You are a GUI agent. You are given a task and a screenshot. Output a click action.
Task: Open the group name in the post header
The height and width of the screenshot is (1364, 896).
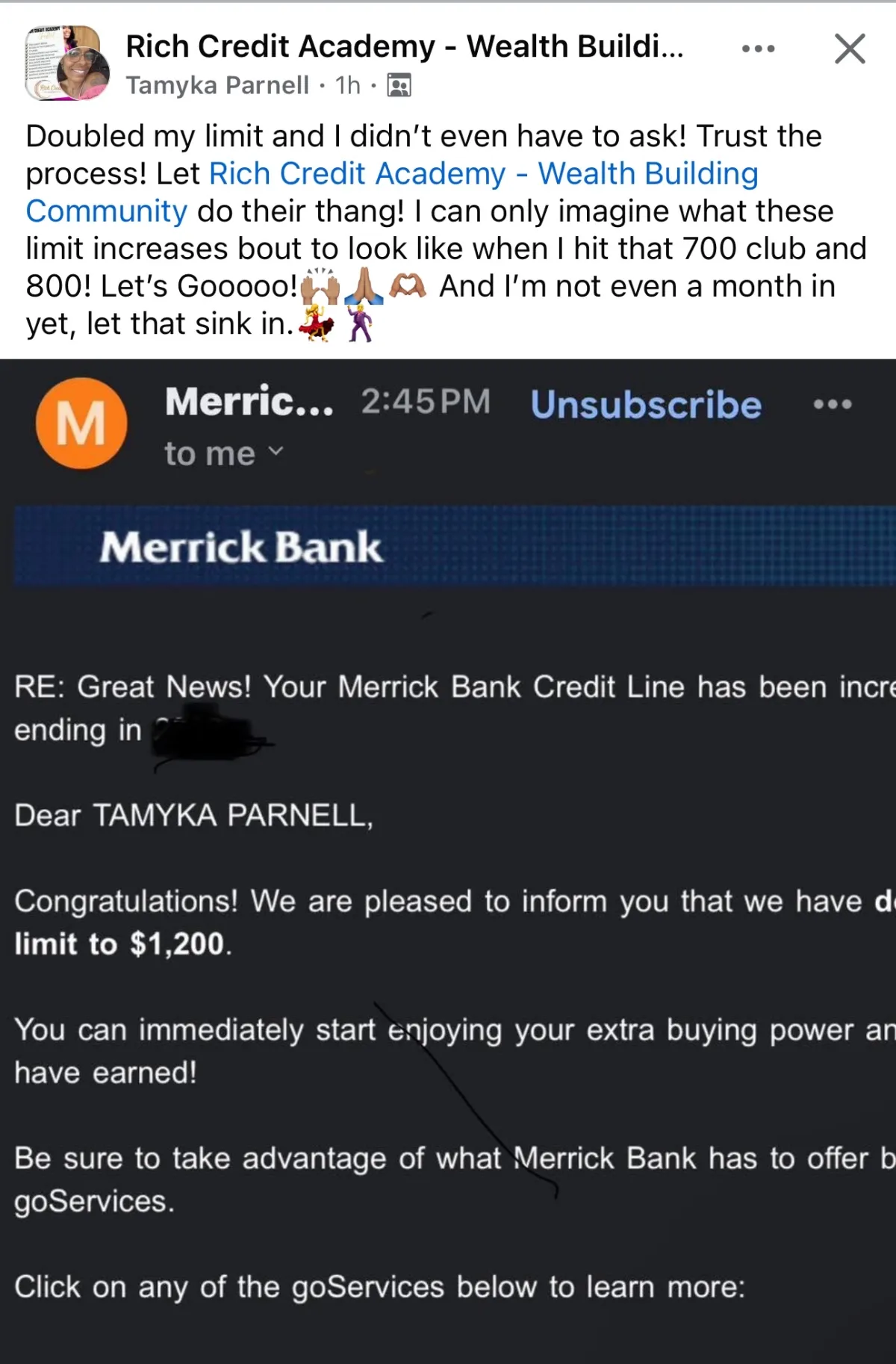click(404, 47)
